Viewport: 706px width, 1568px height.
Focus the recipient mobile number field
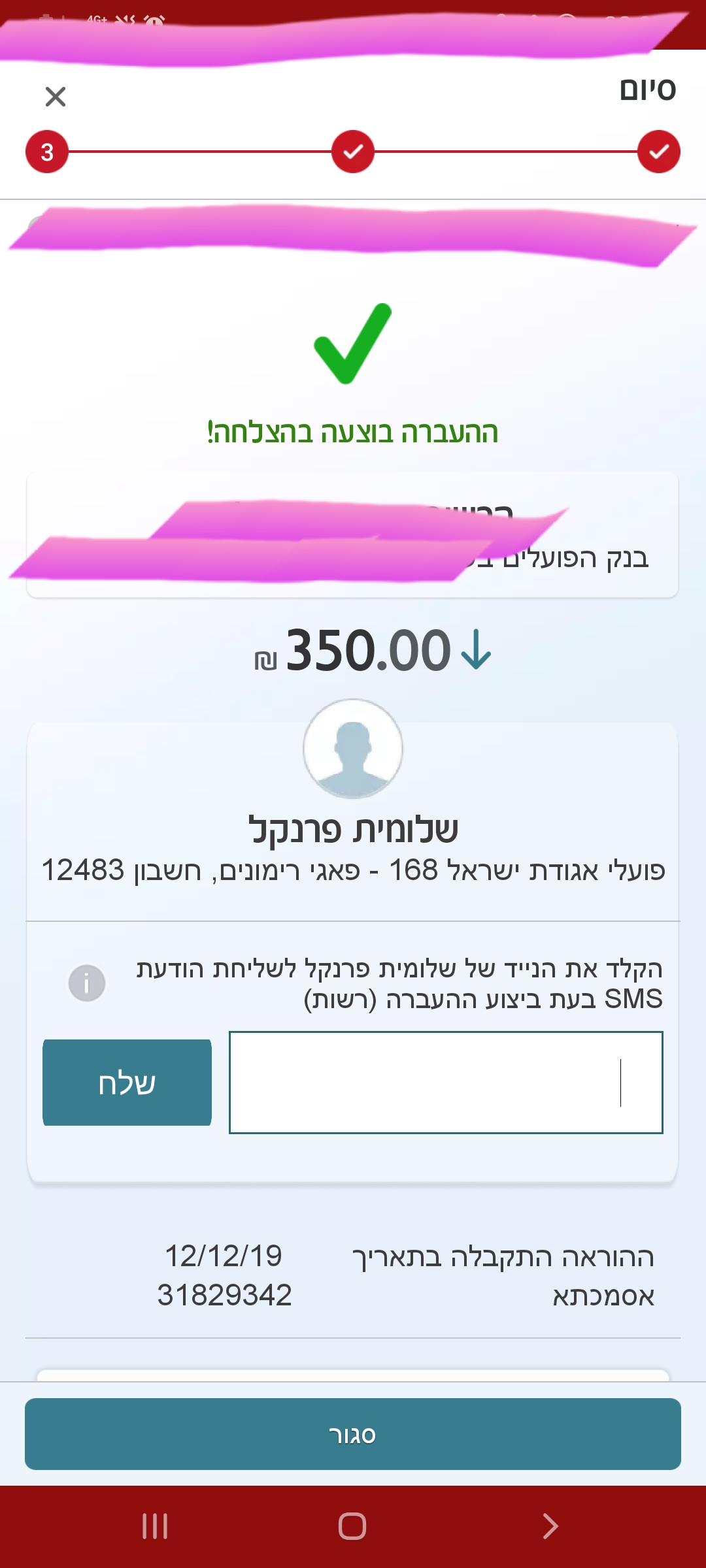[446, 1083]
